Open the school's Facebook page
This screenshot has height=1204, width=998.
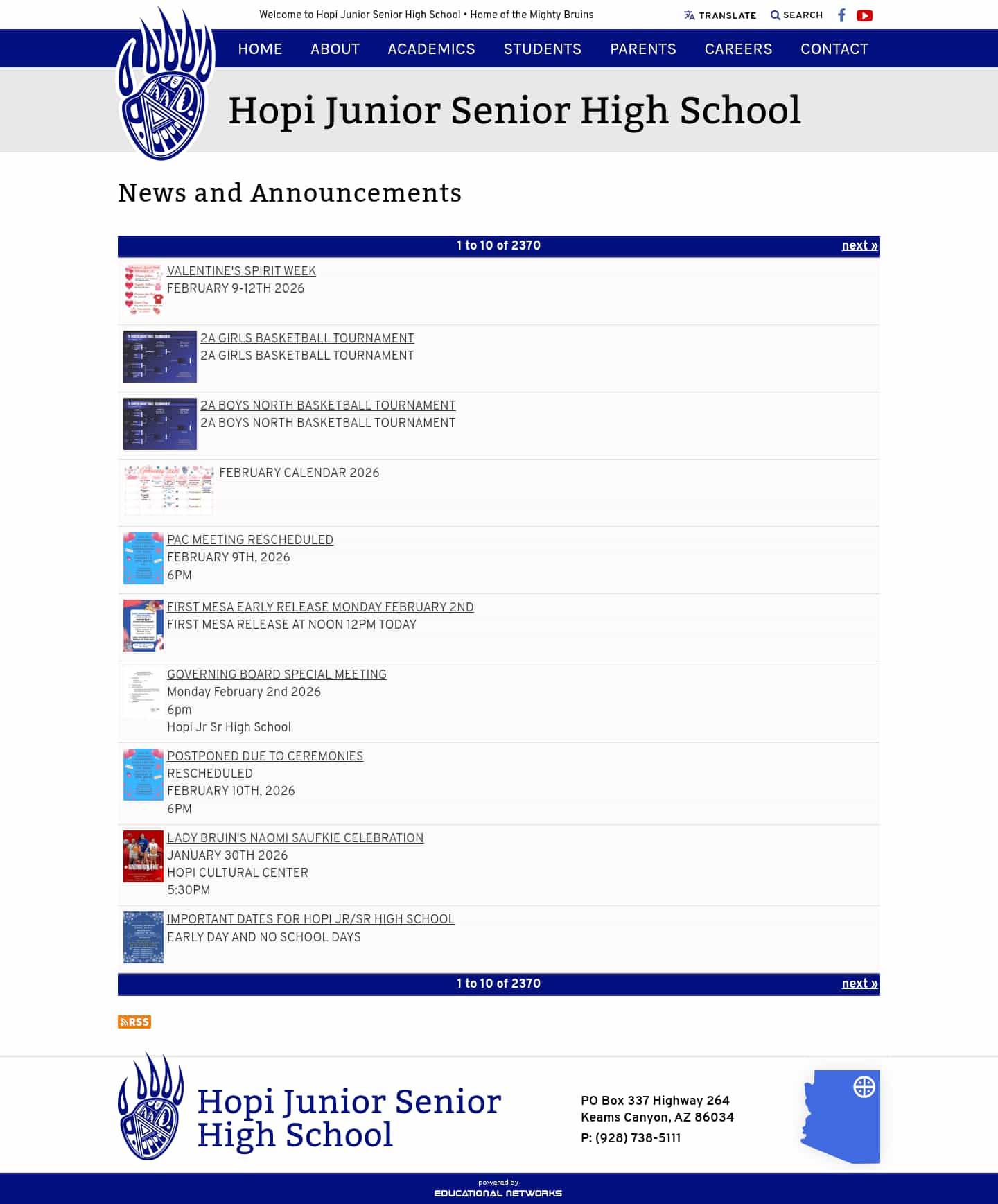click(x=841, y=15)
